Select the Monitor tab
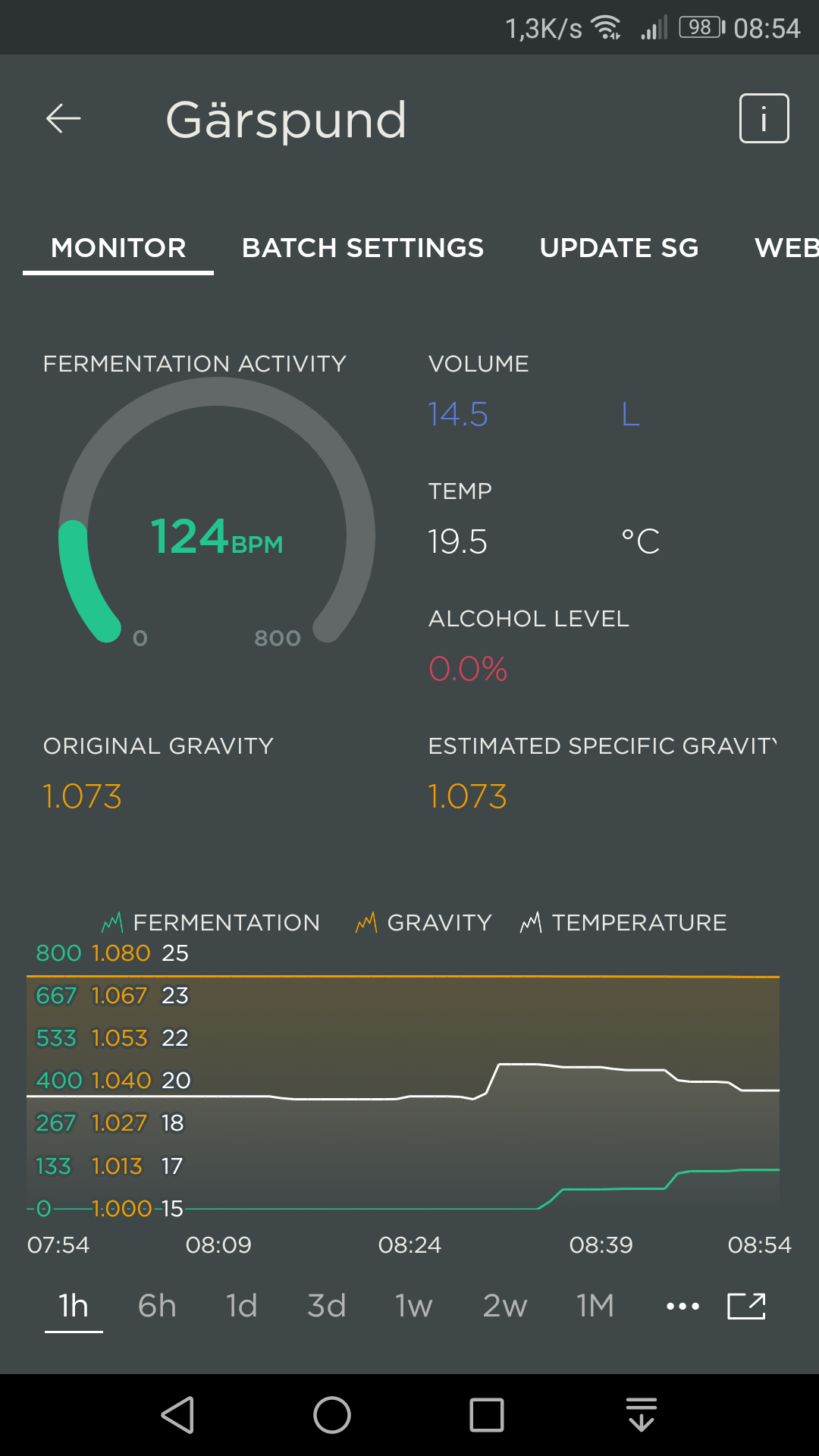 (118, 248)
